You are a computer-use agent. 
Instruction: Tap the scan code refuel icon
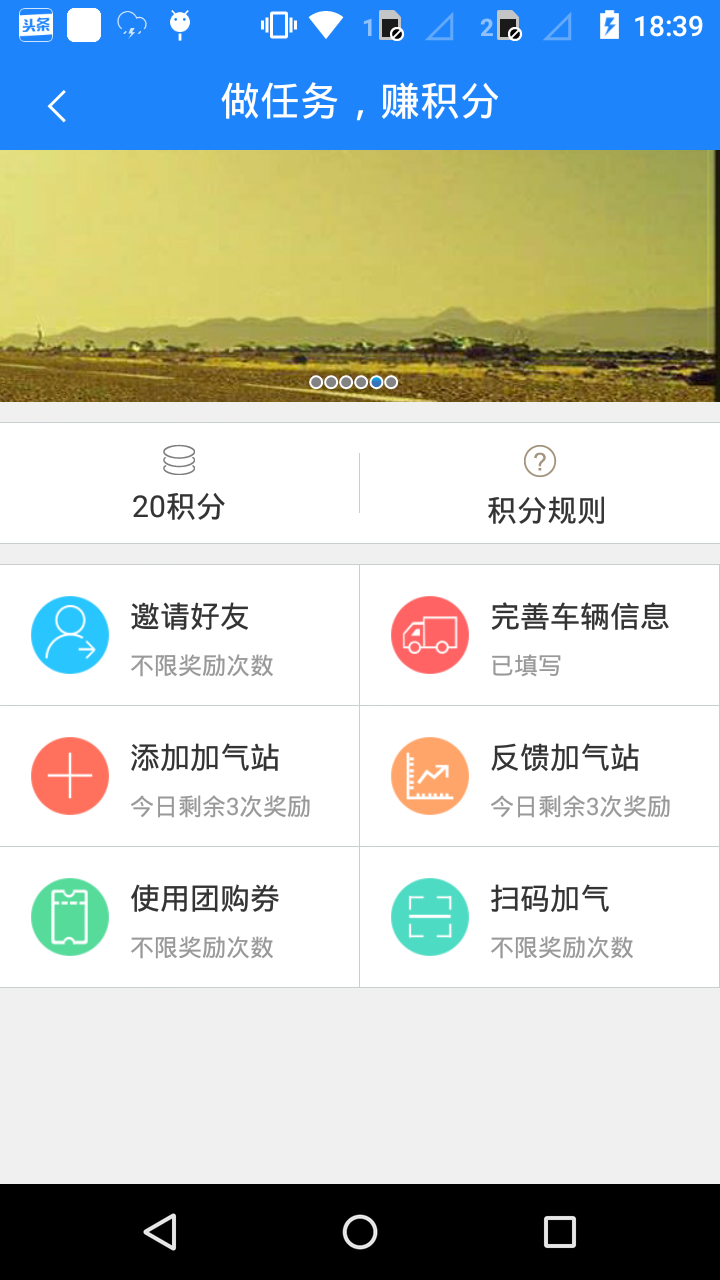click(429, 916)
